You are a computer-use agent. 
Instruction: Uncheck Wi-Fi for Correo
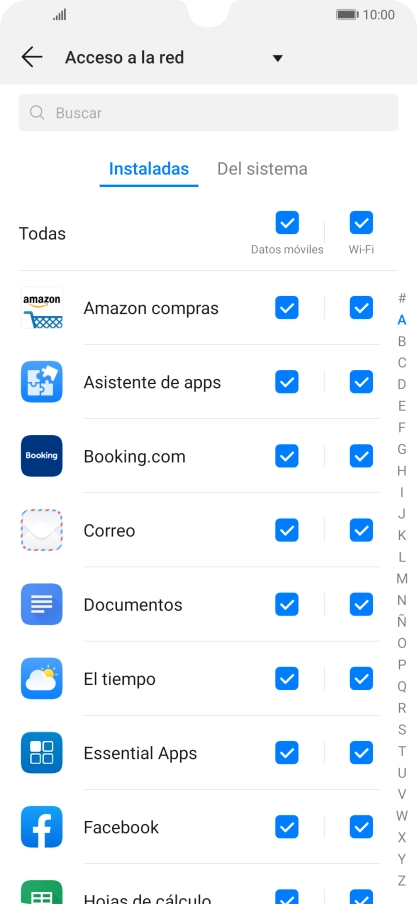(x=361, y=530)
